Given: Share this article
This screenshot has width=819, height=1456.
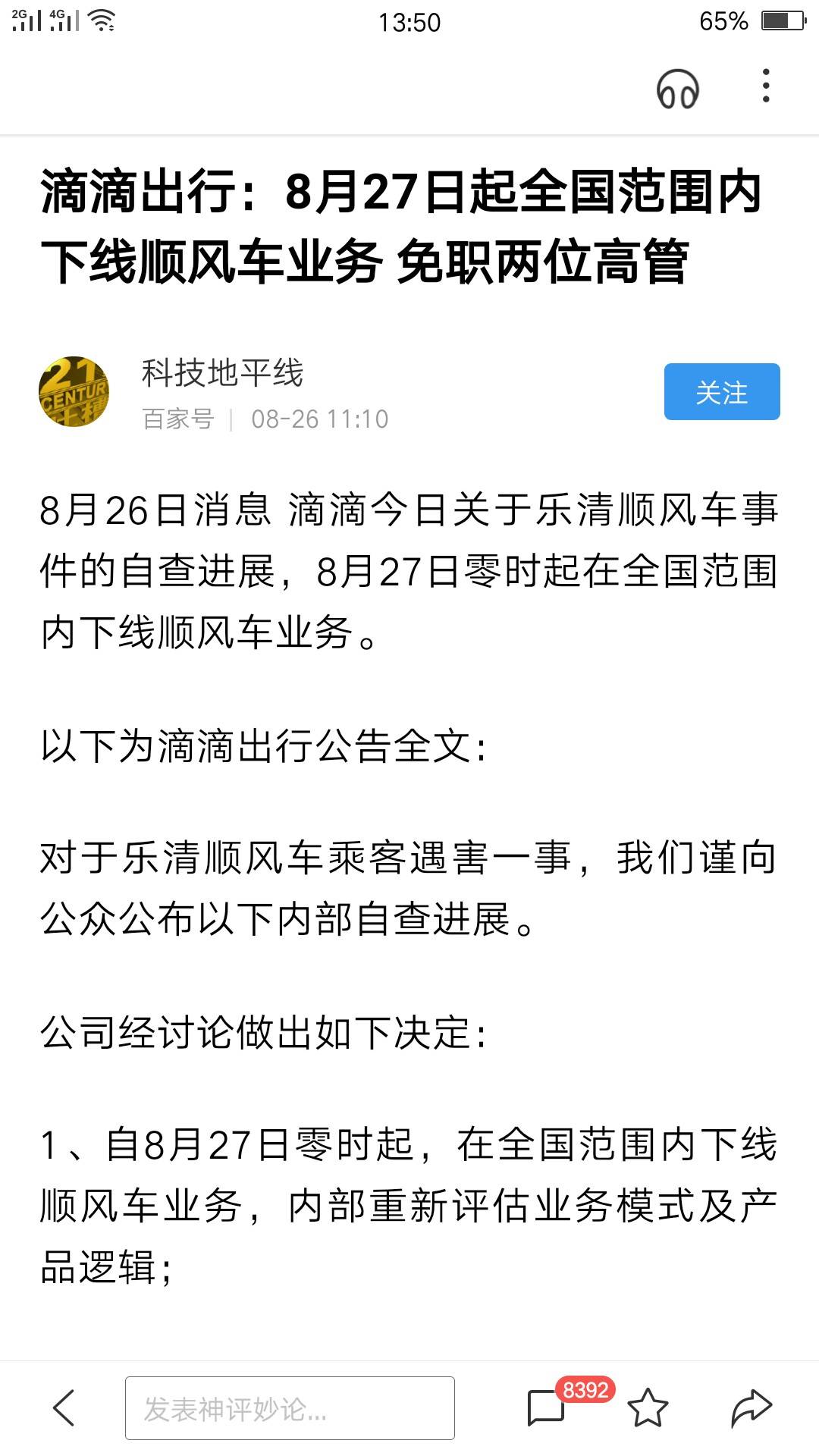Looking at the screenshot, I should (x=750, y=1407).
